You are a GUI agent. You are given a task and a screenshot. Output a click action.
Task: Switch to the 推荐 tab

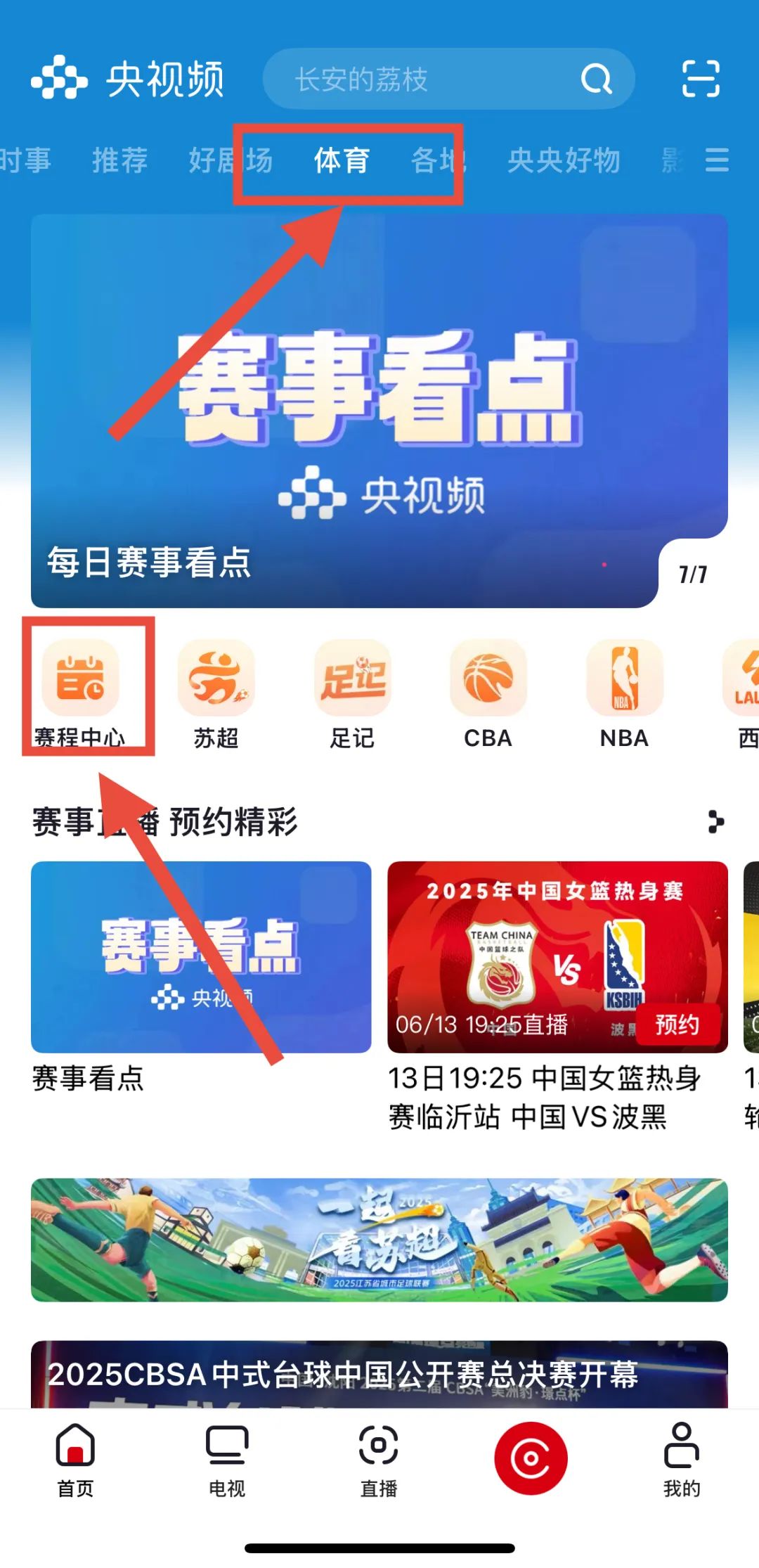120,160
